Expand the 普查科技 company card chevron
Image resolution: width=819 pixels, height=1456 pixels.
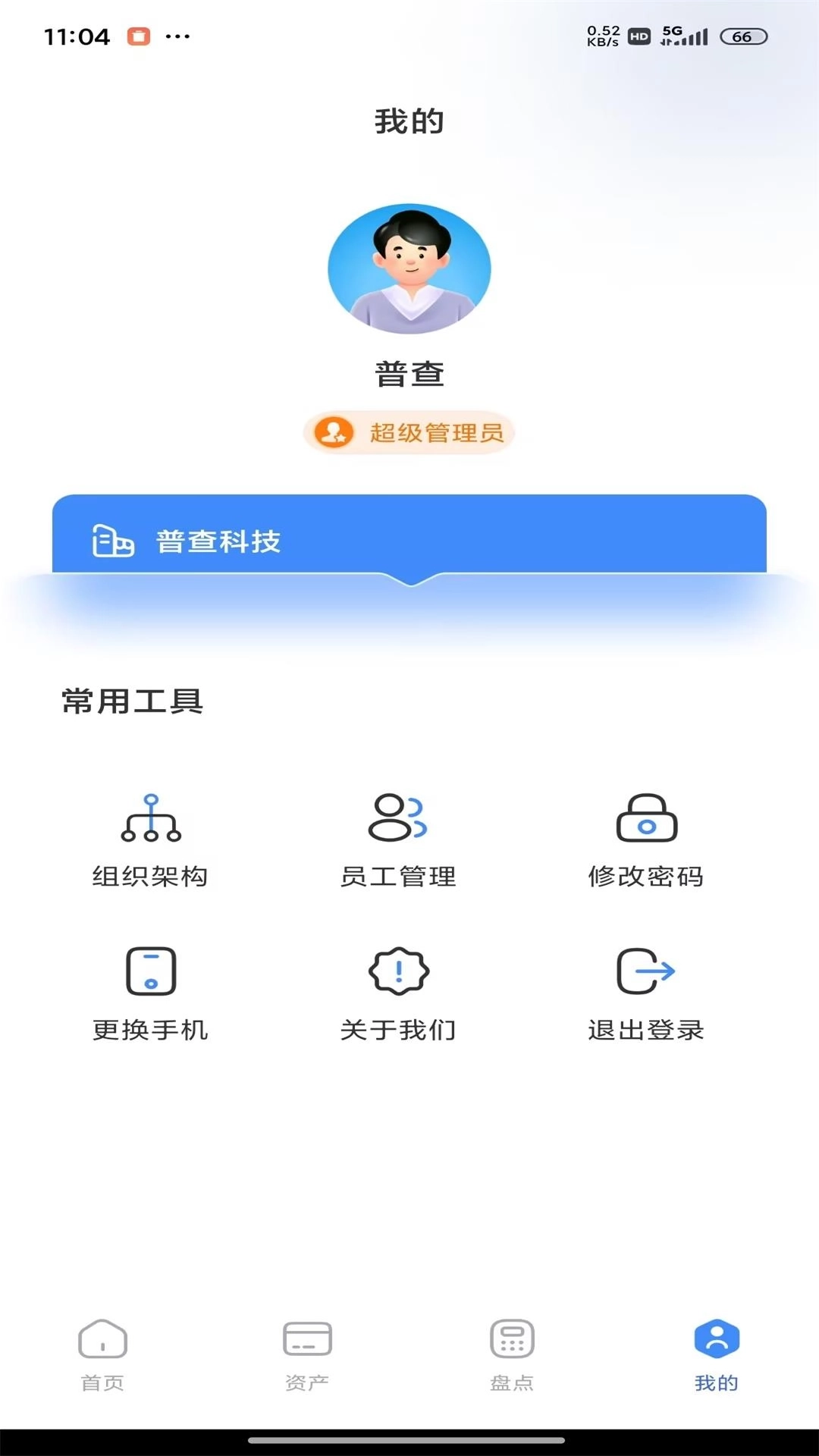[x=409, y=579]
